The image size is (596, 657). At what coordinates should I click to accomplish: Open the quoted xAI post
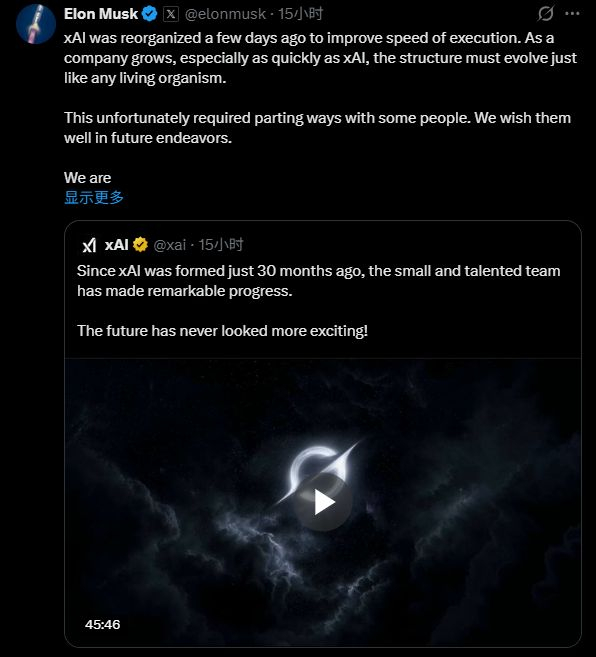pos(323,290)
